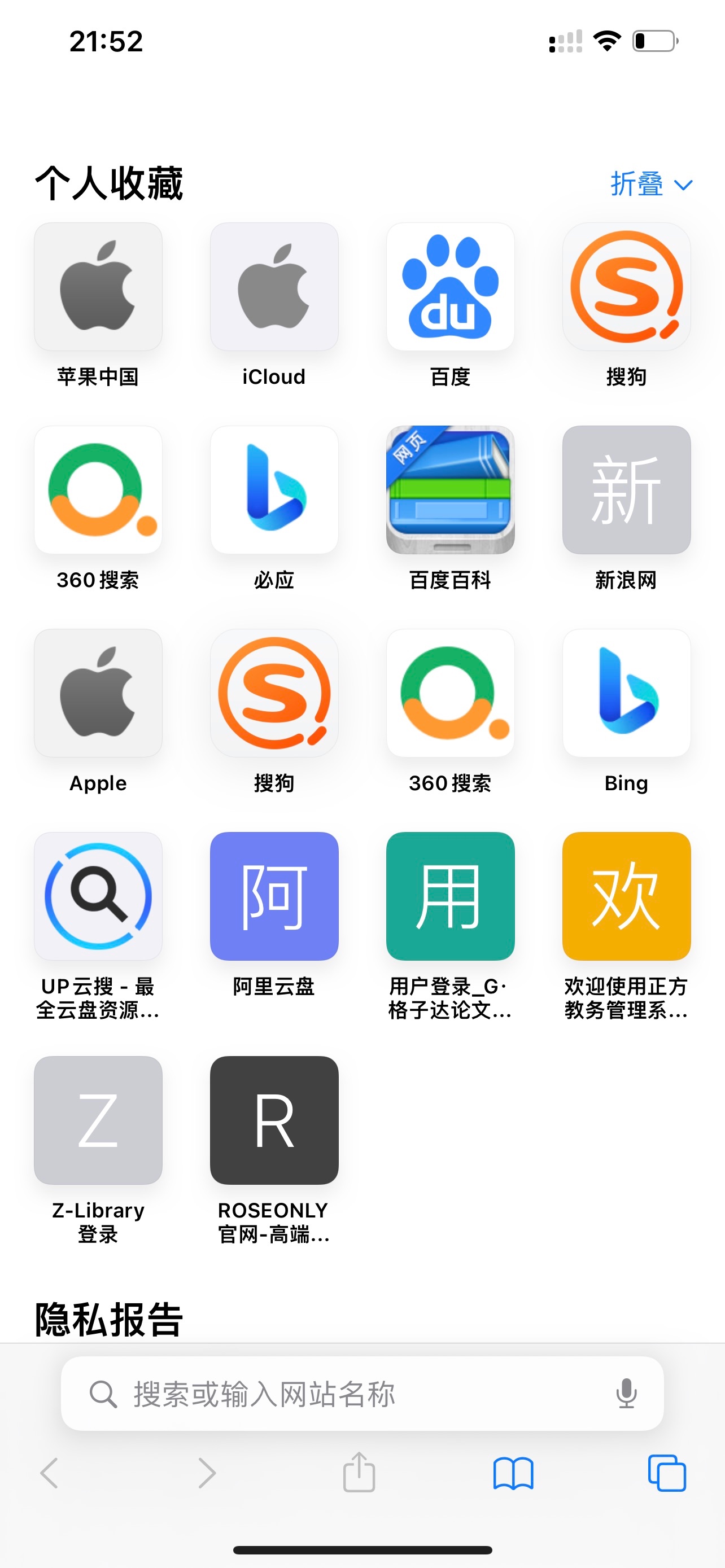This screenshot has width=725, height=1568.
Task: Visit the ROSEONLY 官网 favorite
Action: [x=274, y=1120]
